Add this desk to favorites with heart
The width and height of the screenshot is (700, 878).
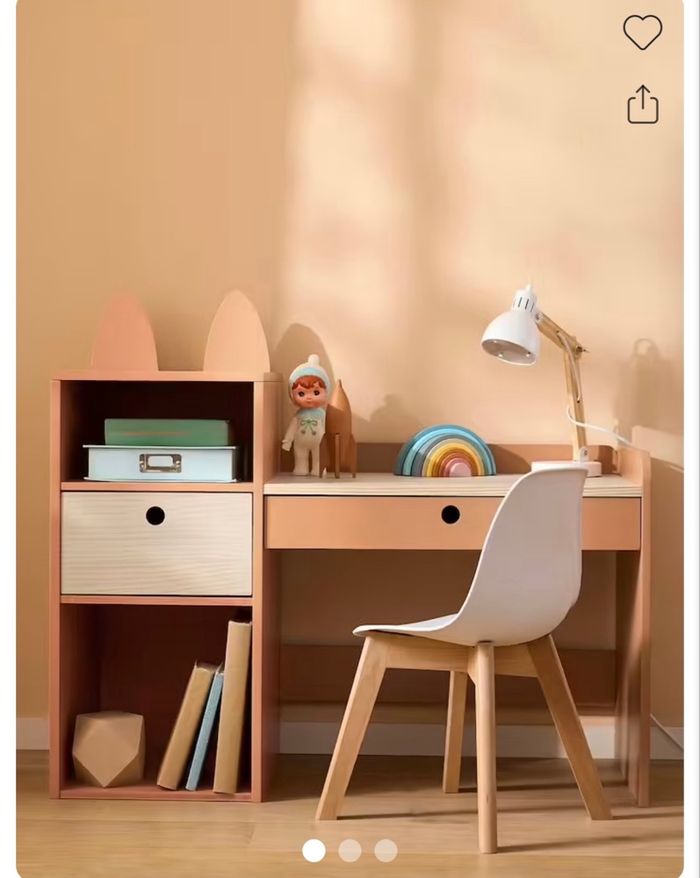pyautogui.click(x=642, y=32)
